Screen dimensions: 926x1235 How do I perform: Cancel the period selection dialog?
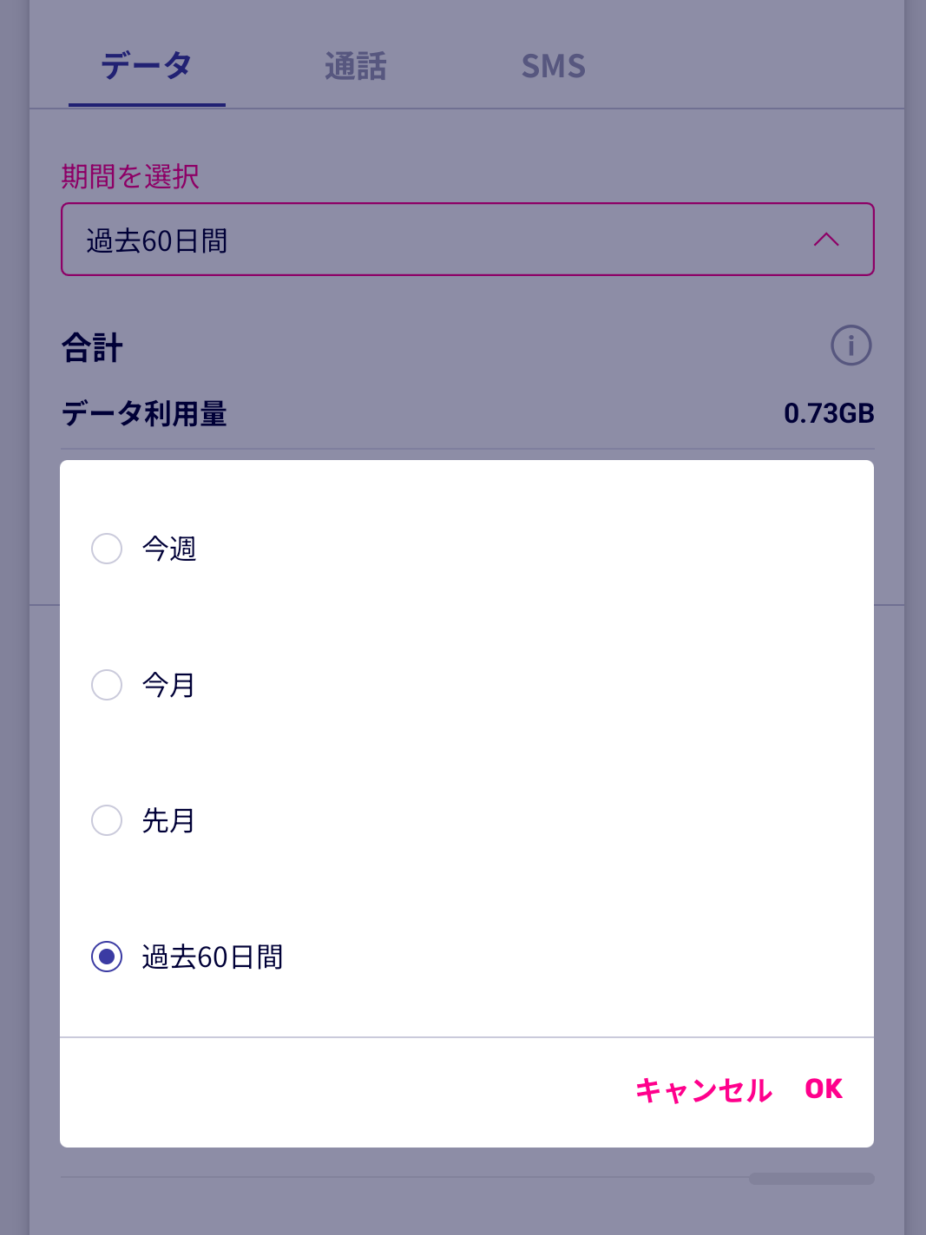[x=703, y=1089]
